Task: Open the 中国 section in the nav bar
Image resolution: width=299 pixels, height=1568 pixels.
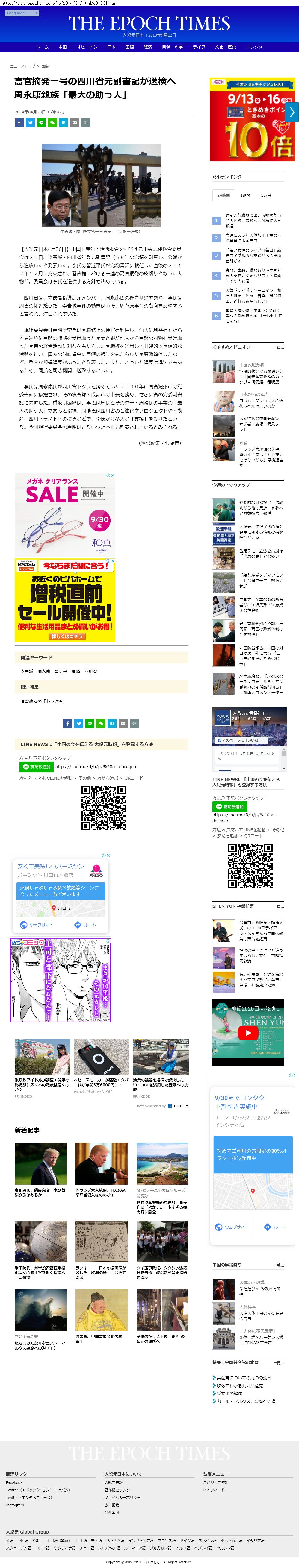Action: pyautogui.click(x=63, y=47)
